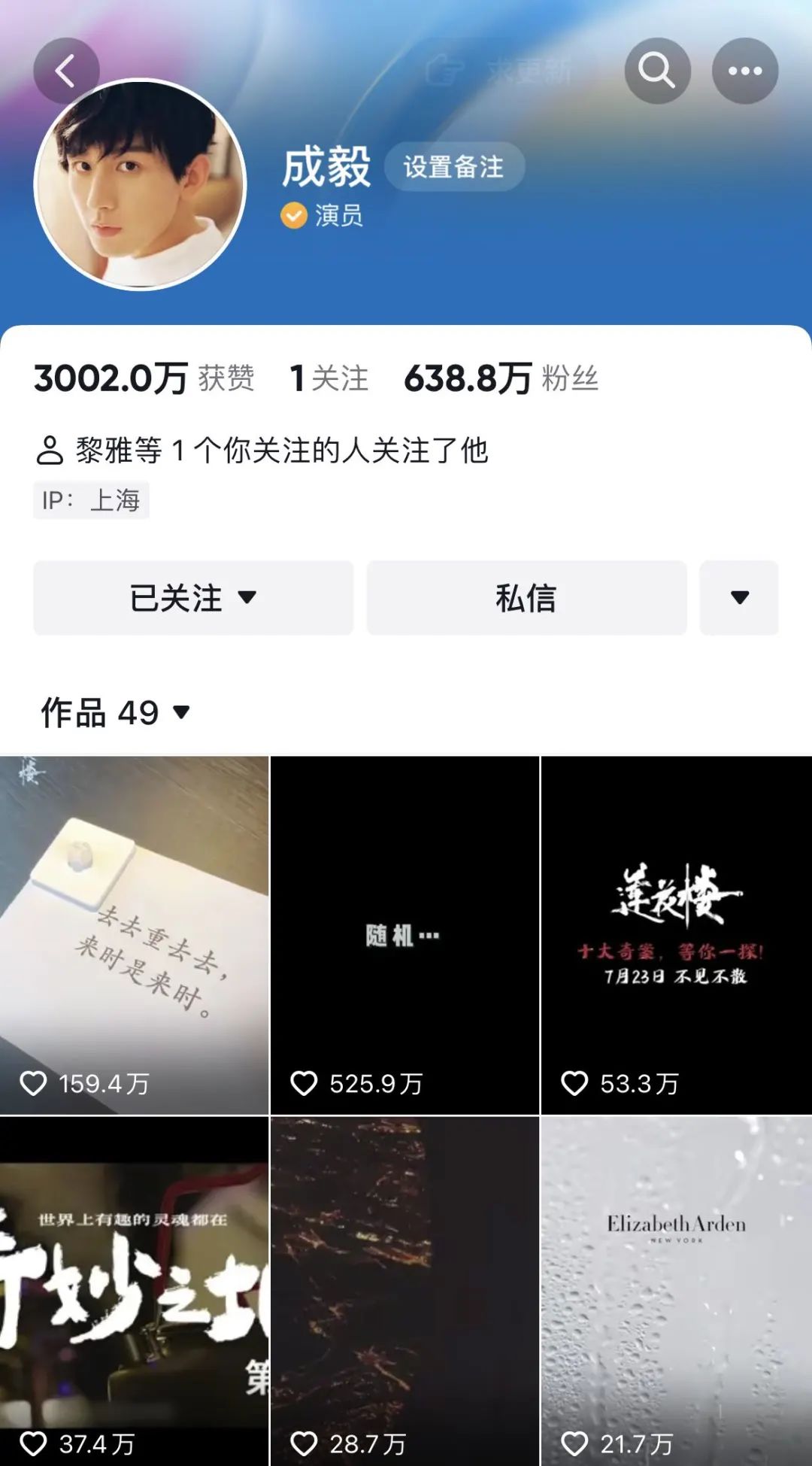This screenshot has height=1466, width=812.
Task: Open the 作品 49 sort dropdown
Action: tap(115, 712)
